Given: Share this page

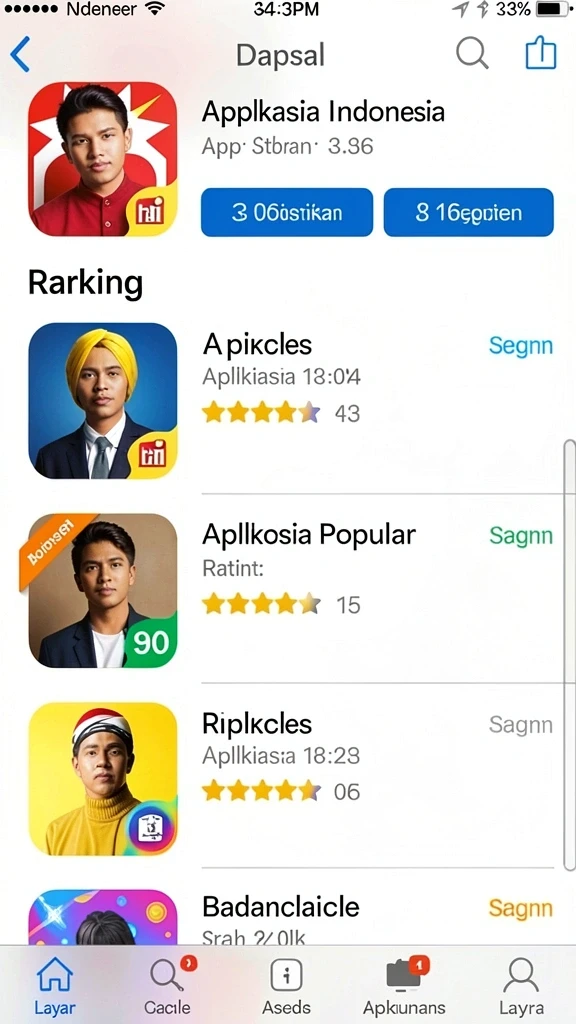Looking at the screenshot, I should [541, 53].
